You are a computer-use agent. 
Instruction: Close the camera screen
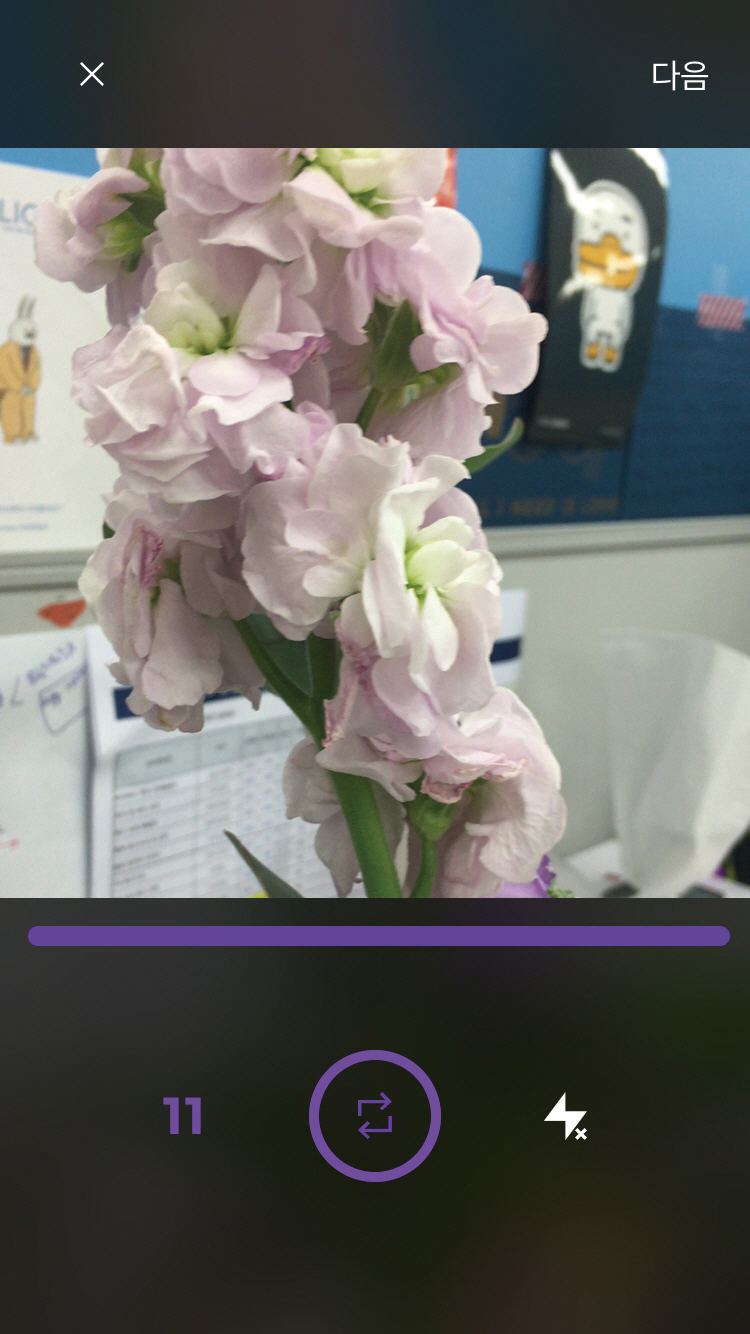92,74
